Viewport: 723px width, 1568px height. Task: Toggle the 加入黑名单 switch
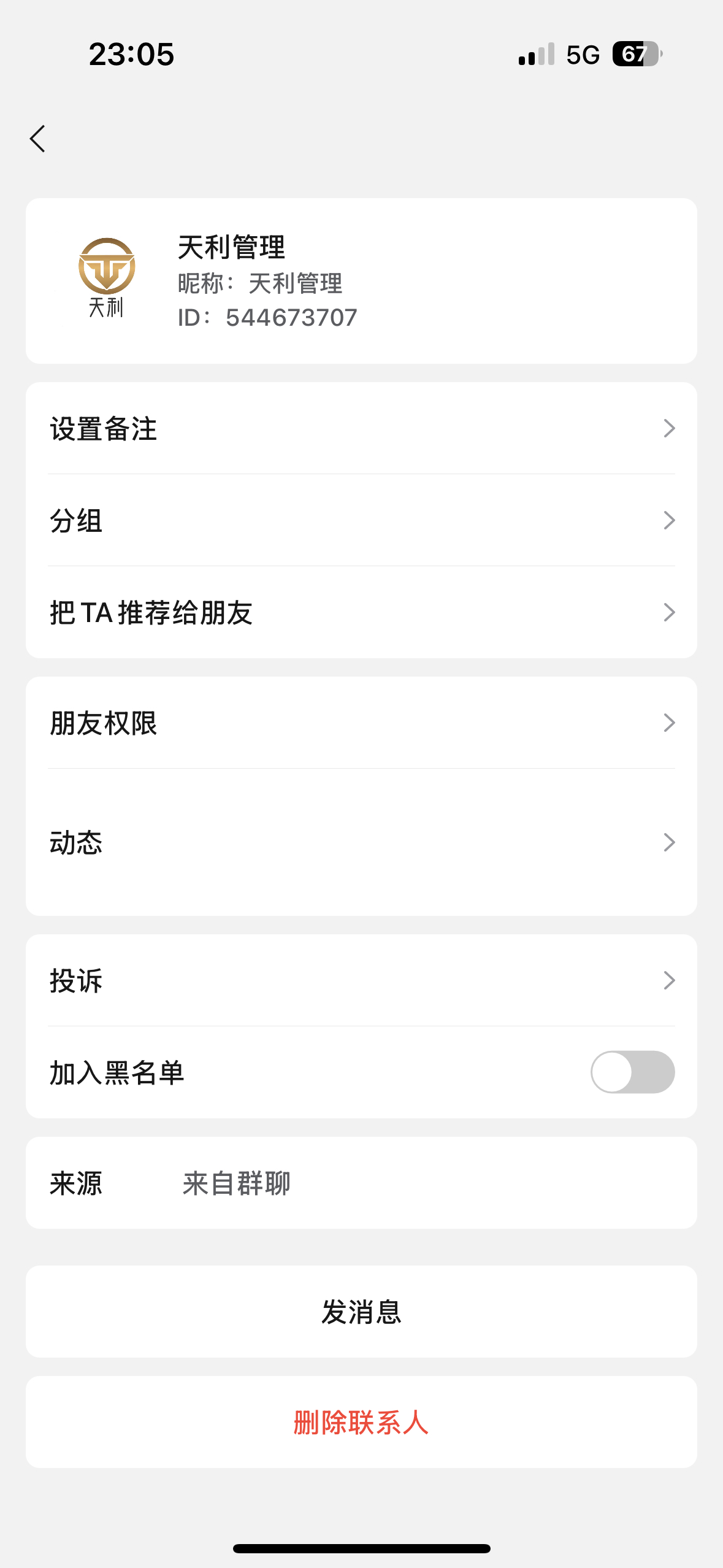tap(632, 1072)
